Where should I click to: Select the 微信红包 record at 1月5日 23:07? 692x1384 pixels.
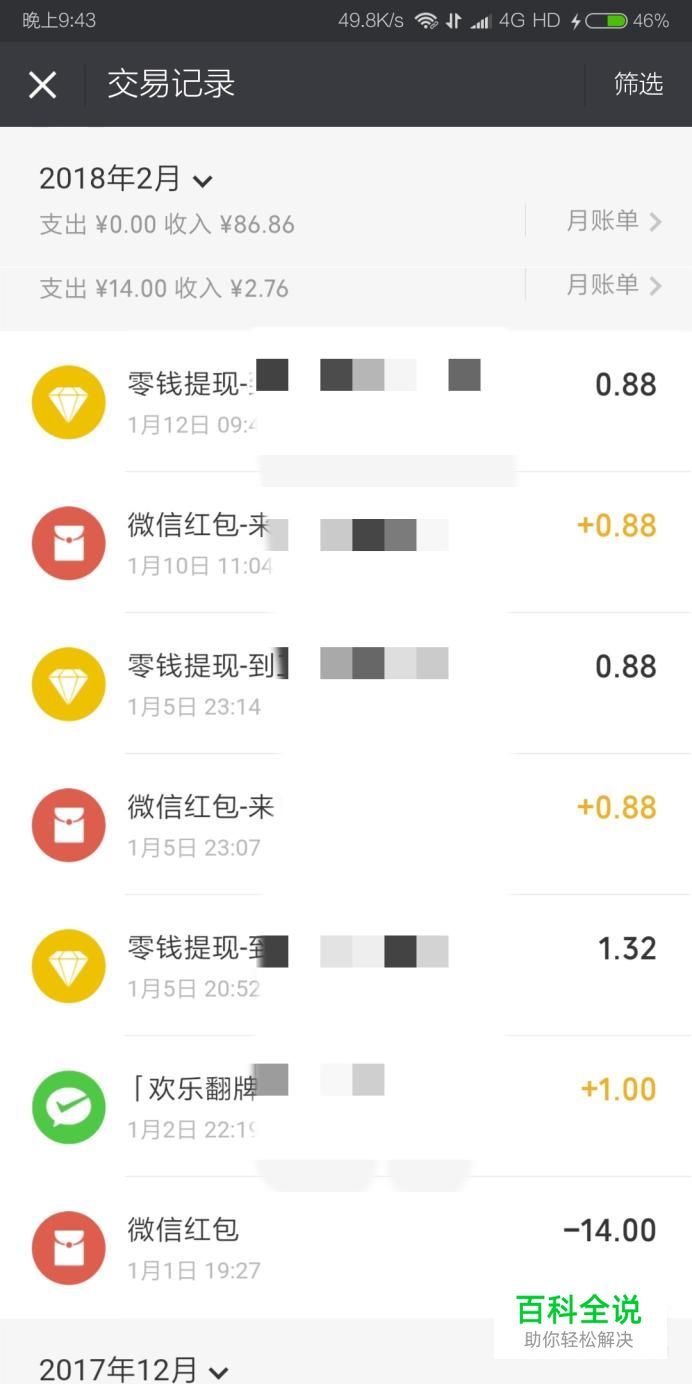pos(345,825)
